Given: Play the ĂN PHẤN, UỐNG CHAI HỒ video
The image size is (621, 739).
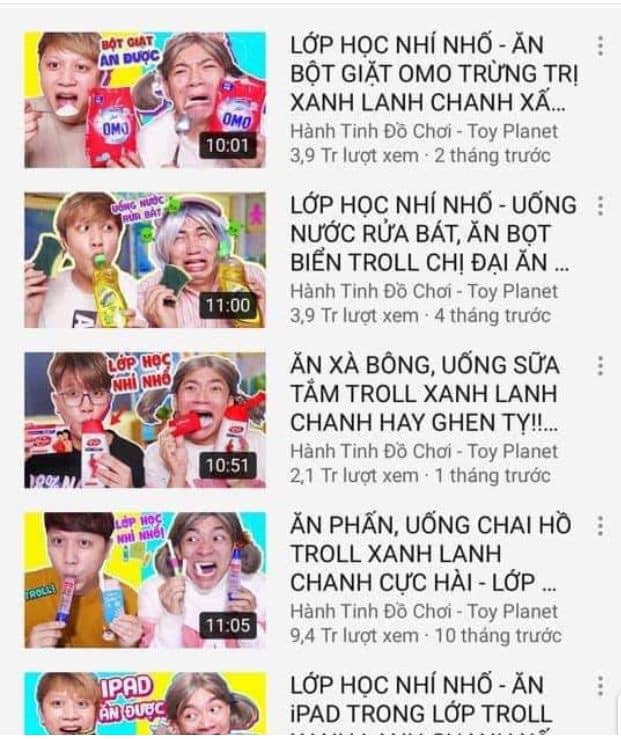Looking at the screenshot, I should pos(145,580).
